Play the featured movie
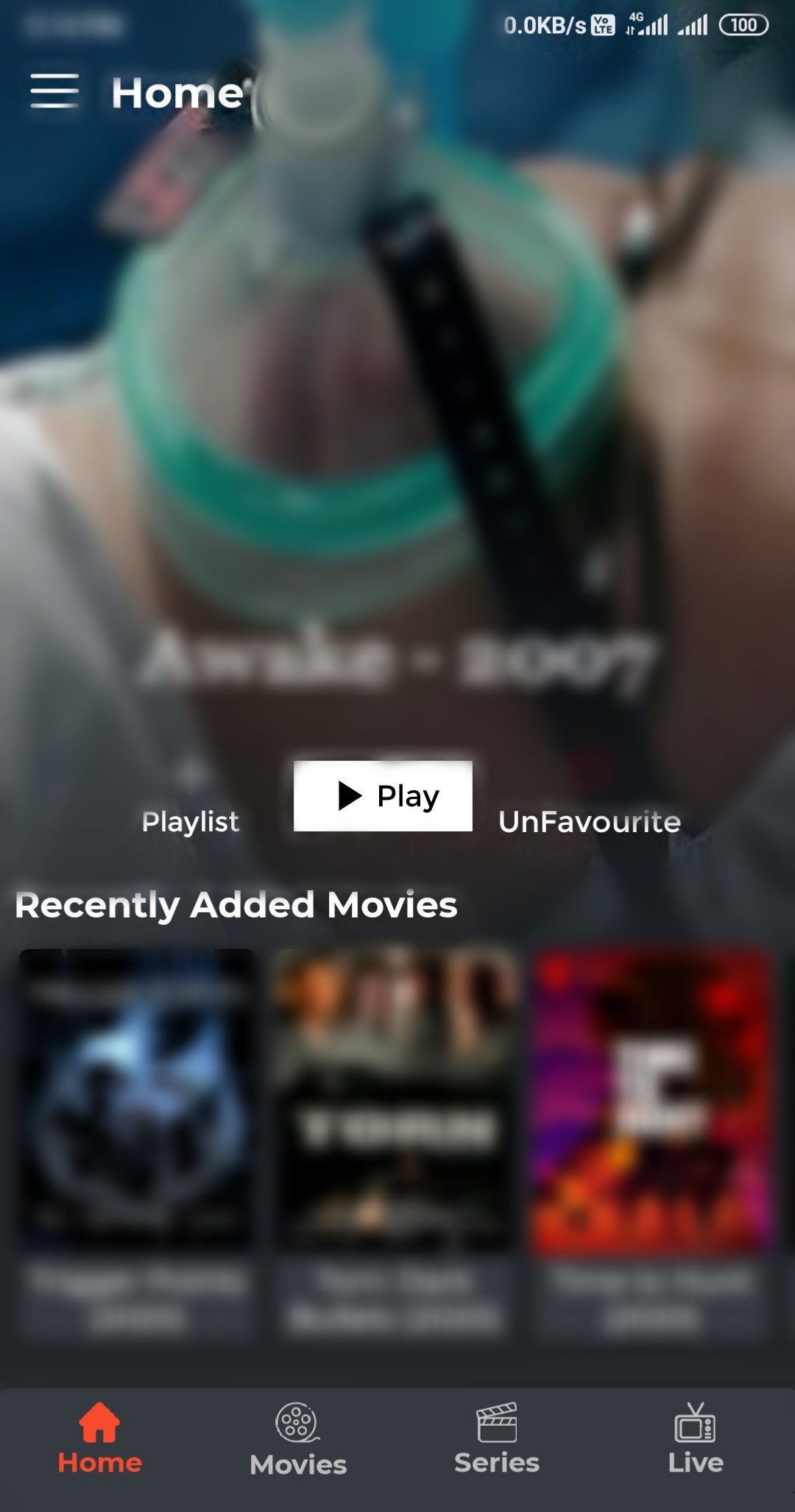Screen dimensions: 795x1512 coord(383,796)
